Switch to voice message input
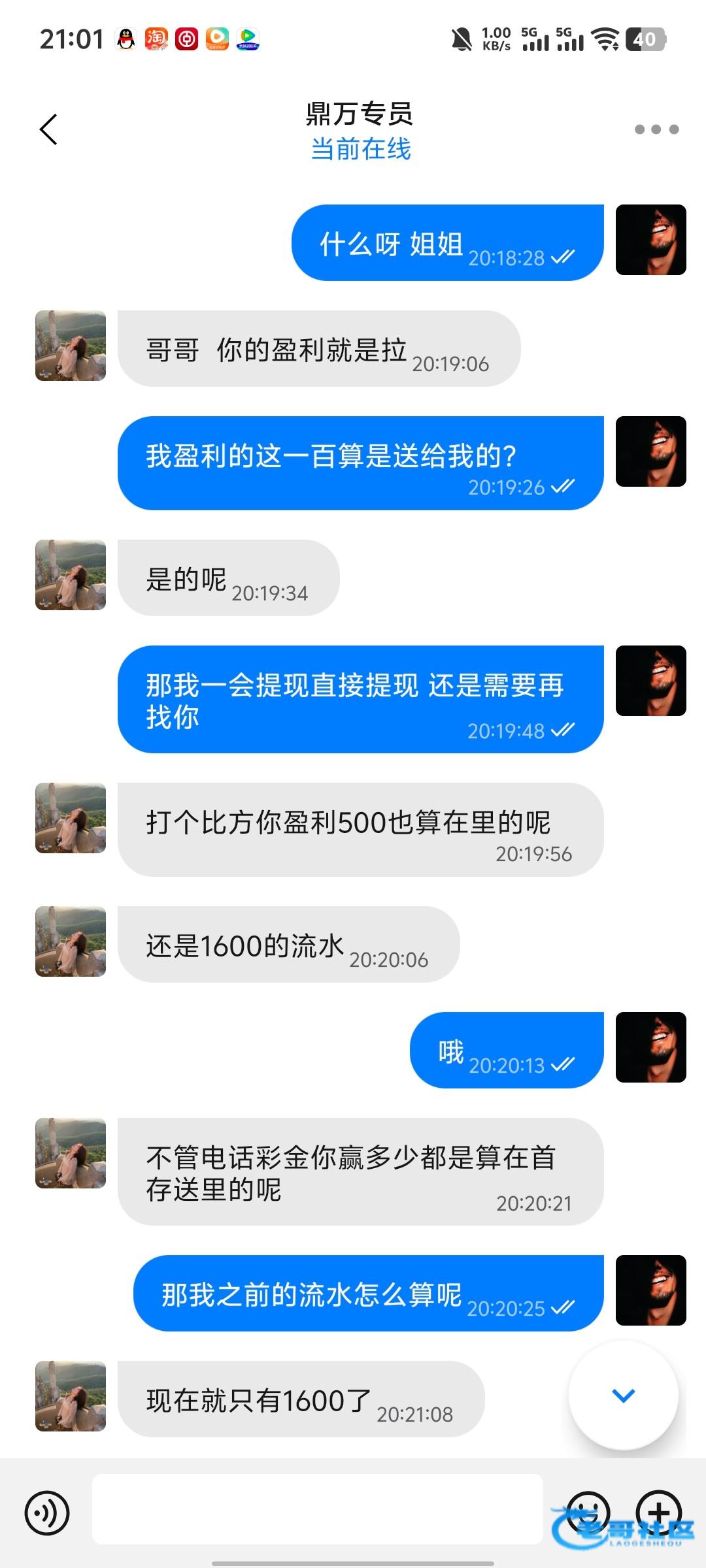 (x=47, y=1512)
